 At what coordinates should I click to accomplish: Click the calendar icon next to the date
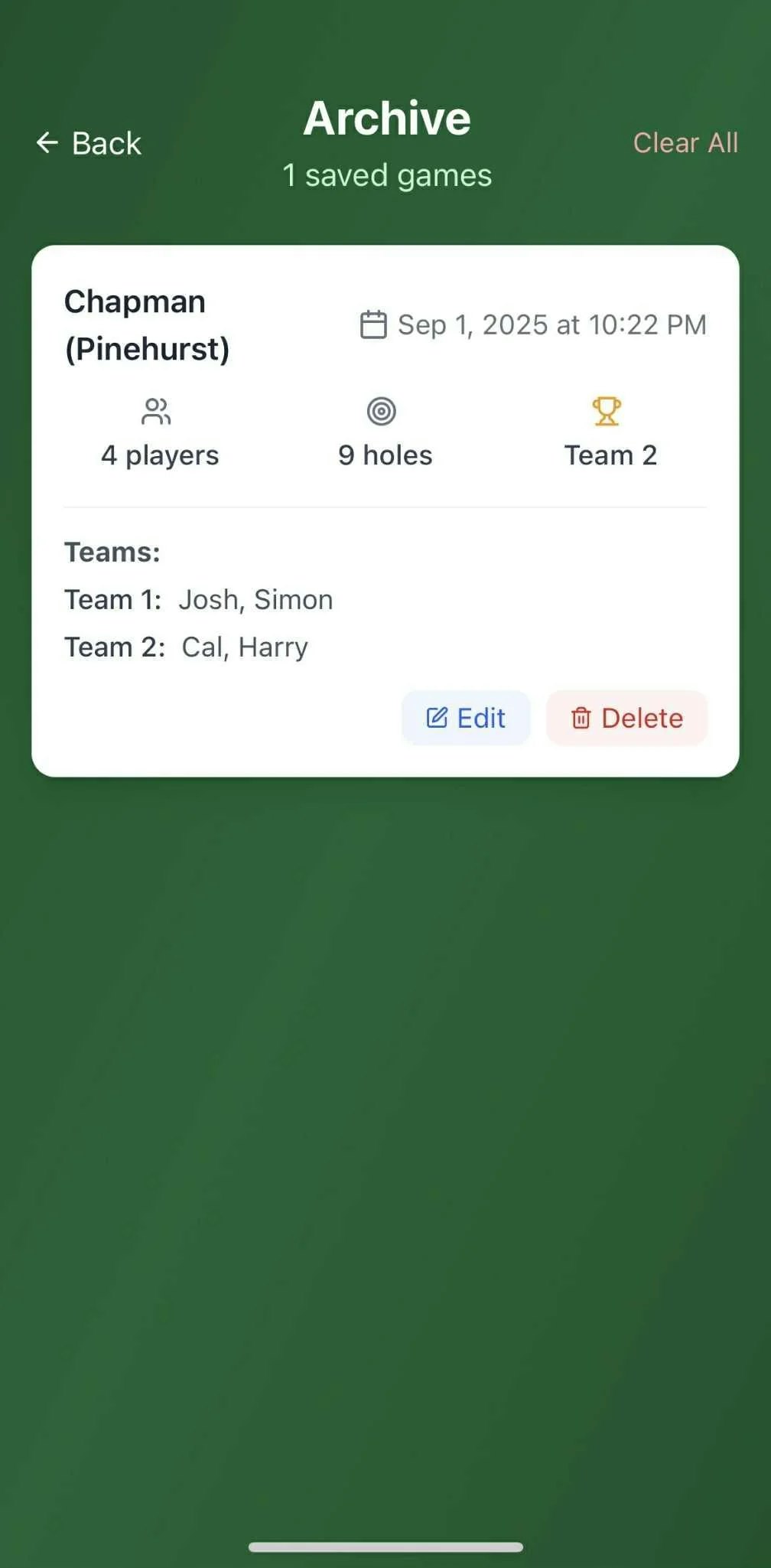[x=373, y=324]
